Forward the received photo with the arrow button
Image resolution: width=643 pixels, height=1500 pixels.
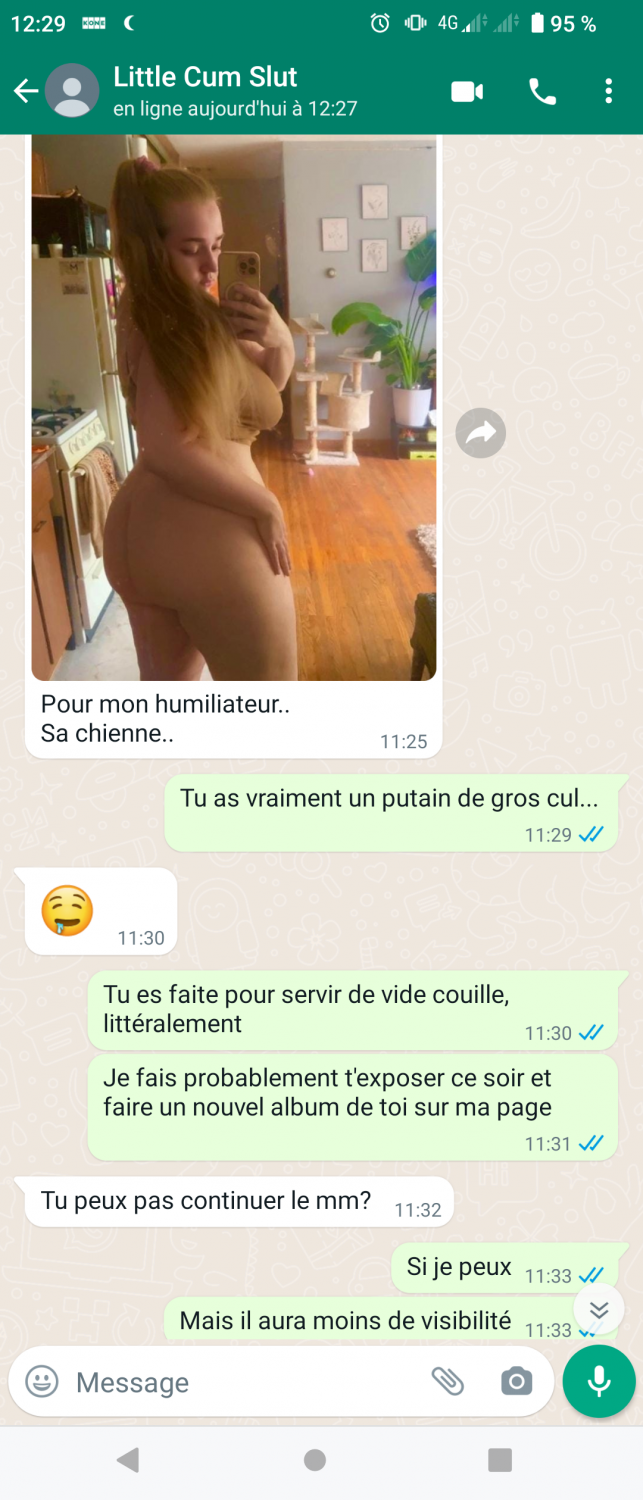coord(481,433)
